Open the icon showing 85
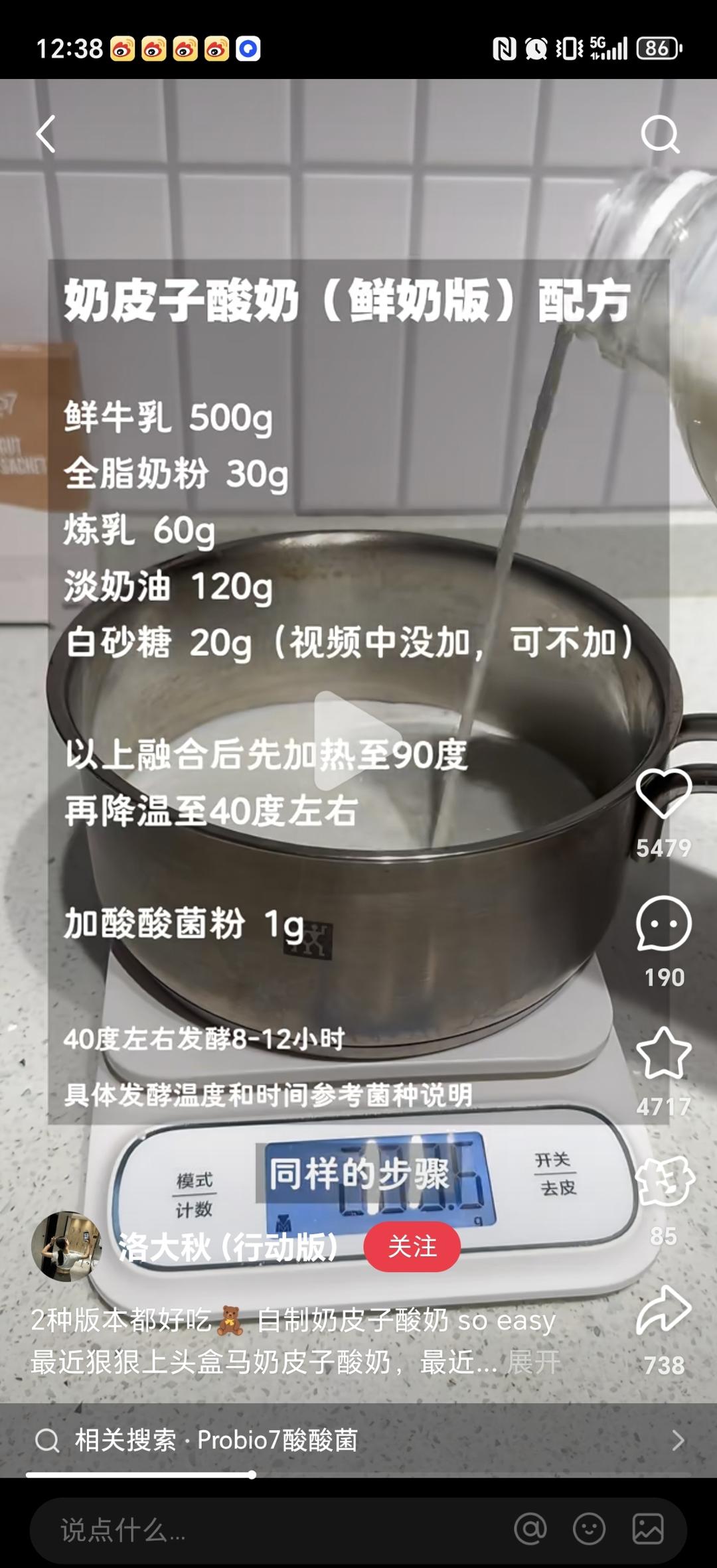717x1568 pixels. point(663,1182)
